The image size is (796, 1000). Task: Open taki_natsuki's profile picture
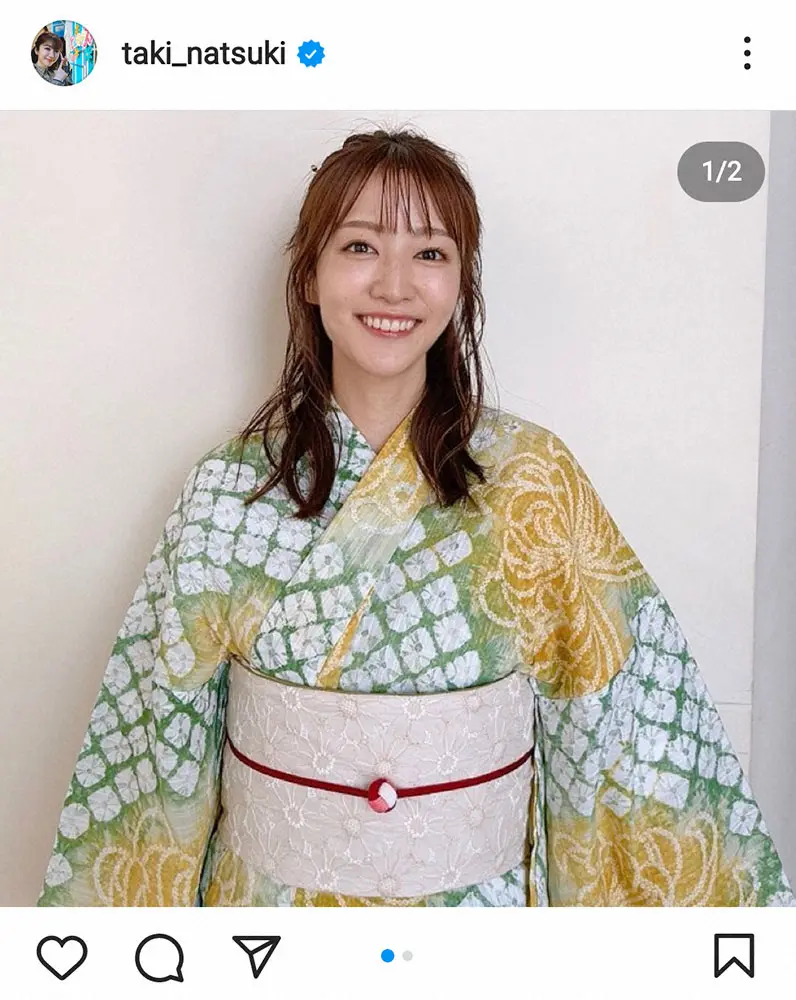pyautogui.click(x=63, y=53)
